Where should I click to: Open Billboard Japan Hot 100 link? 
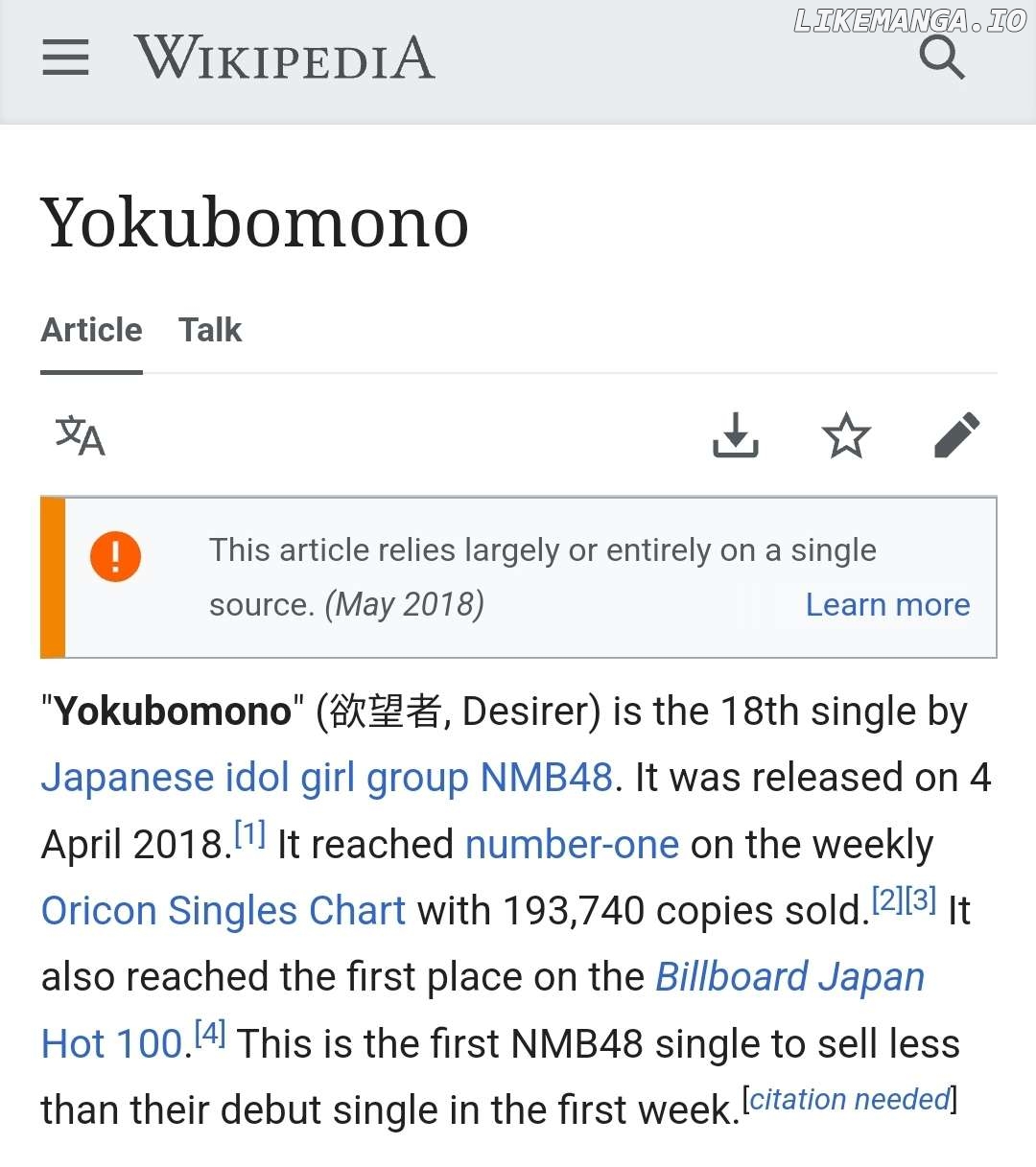click(x=789, y=977)
